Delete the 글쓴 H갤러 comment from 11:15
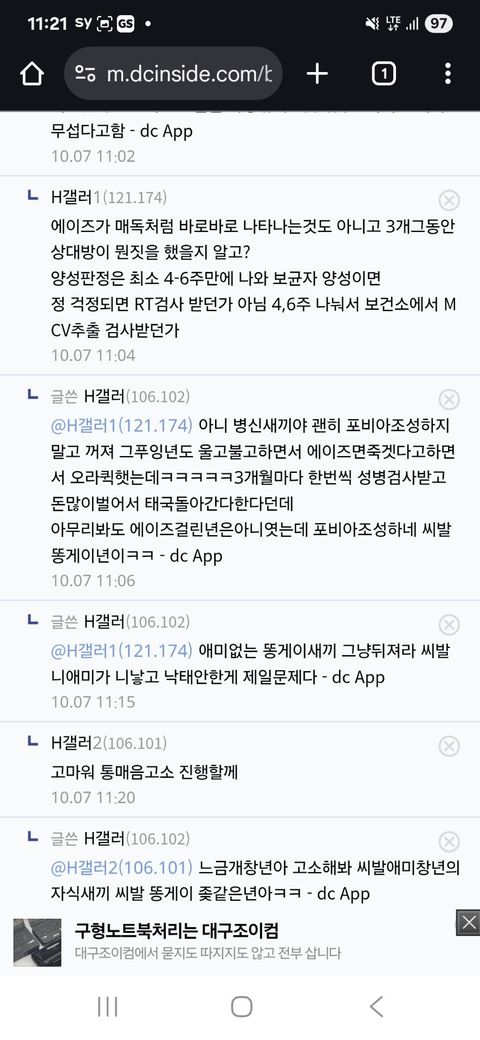 450,625
